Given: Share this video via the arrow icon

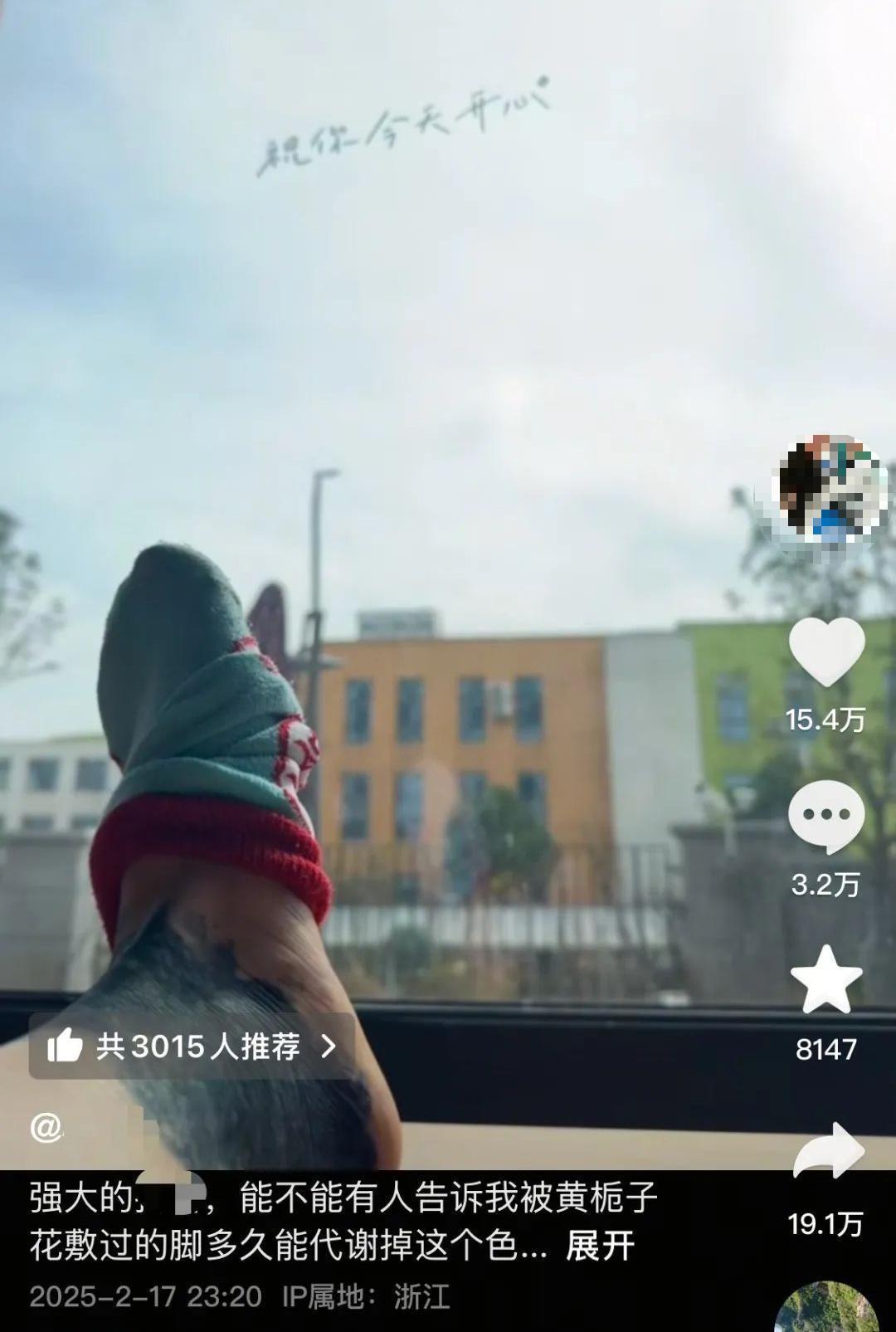Looking at the screenshot, I should click(x=828, y=1150).
